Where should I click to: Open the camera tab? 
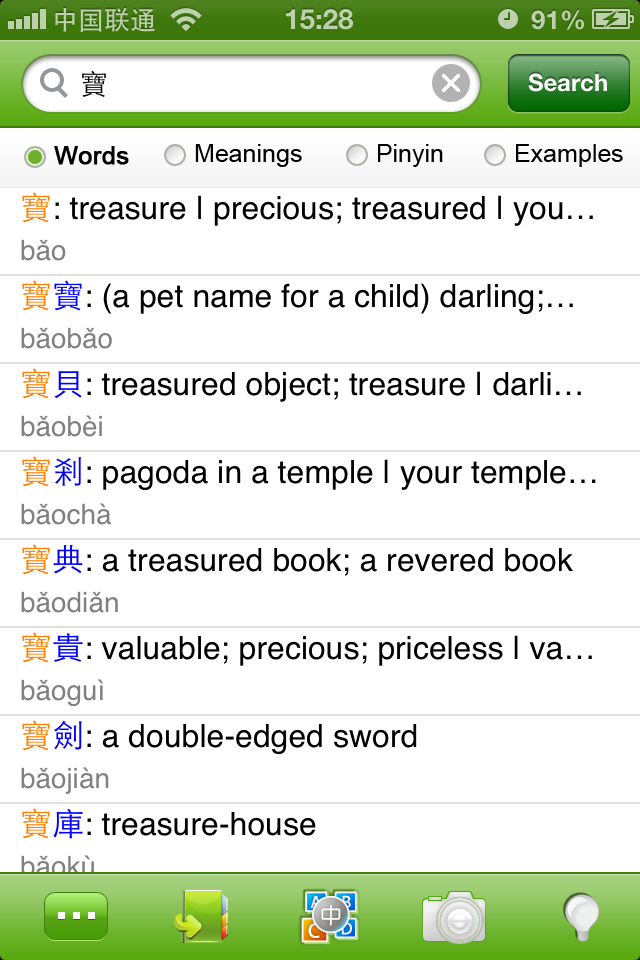[454, 916]
